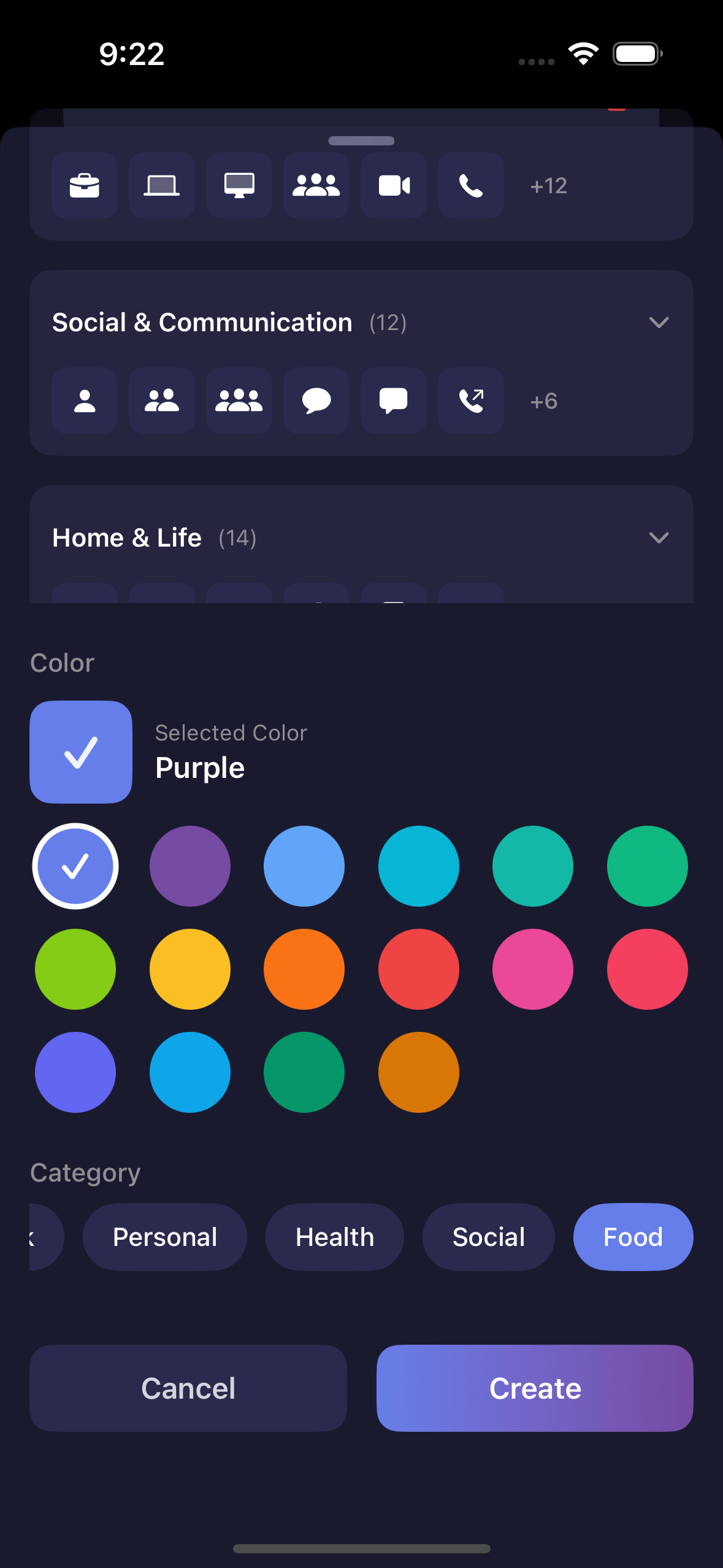The image size is (723, 1568).
Task: Choose the desktop monitor icon
Action: tap(239, 185)
